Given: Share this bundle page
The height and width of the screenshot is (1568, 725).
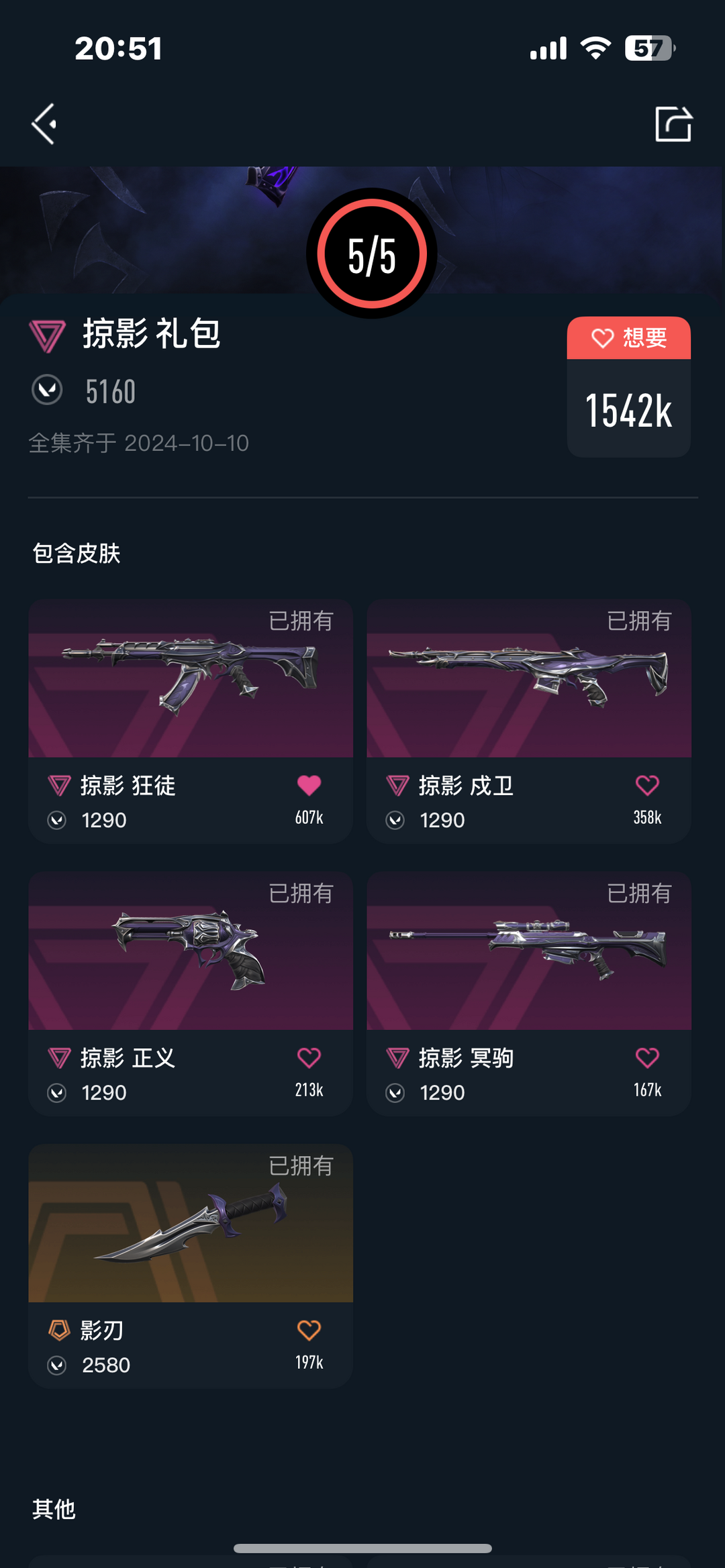Looking at the screenshot, I should 673,124.
